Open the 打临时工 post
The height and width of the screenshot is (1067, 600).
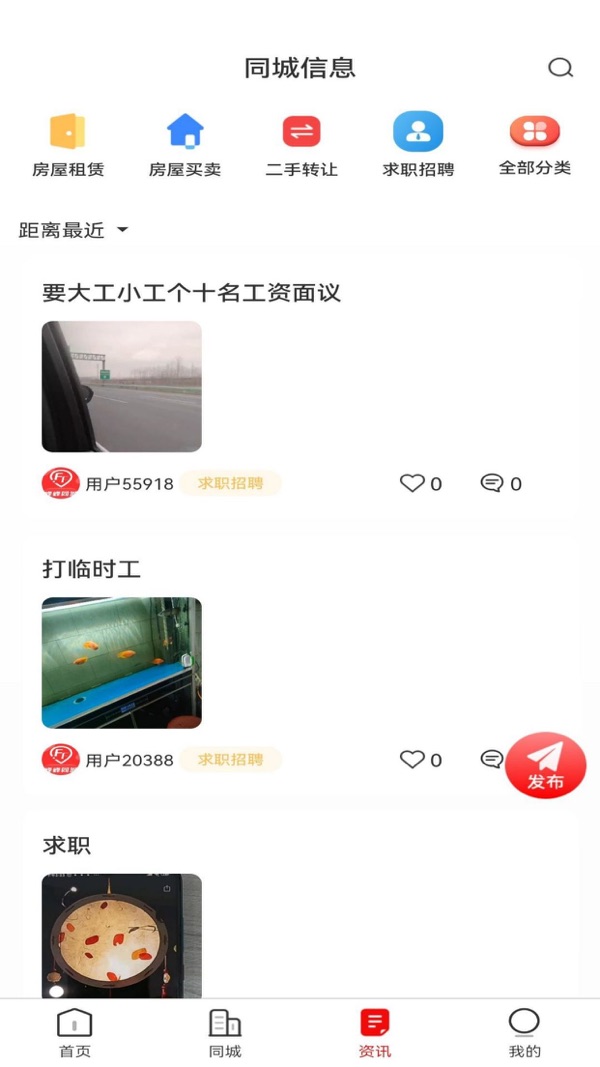92,569
